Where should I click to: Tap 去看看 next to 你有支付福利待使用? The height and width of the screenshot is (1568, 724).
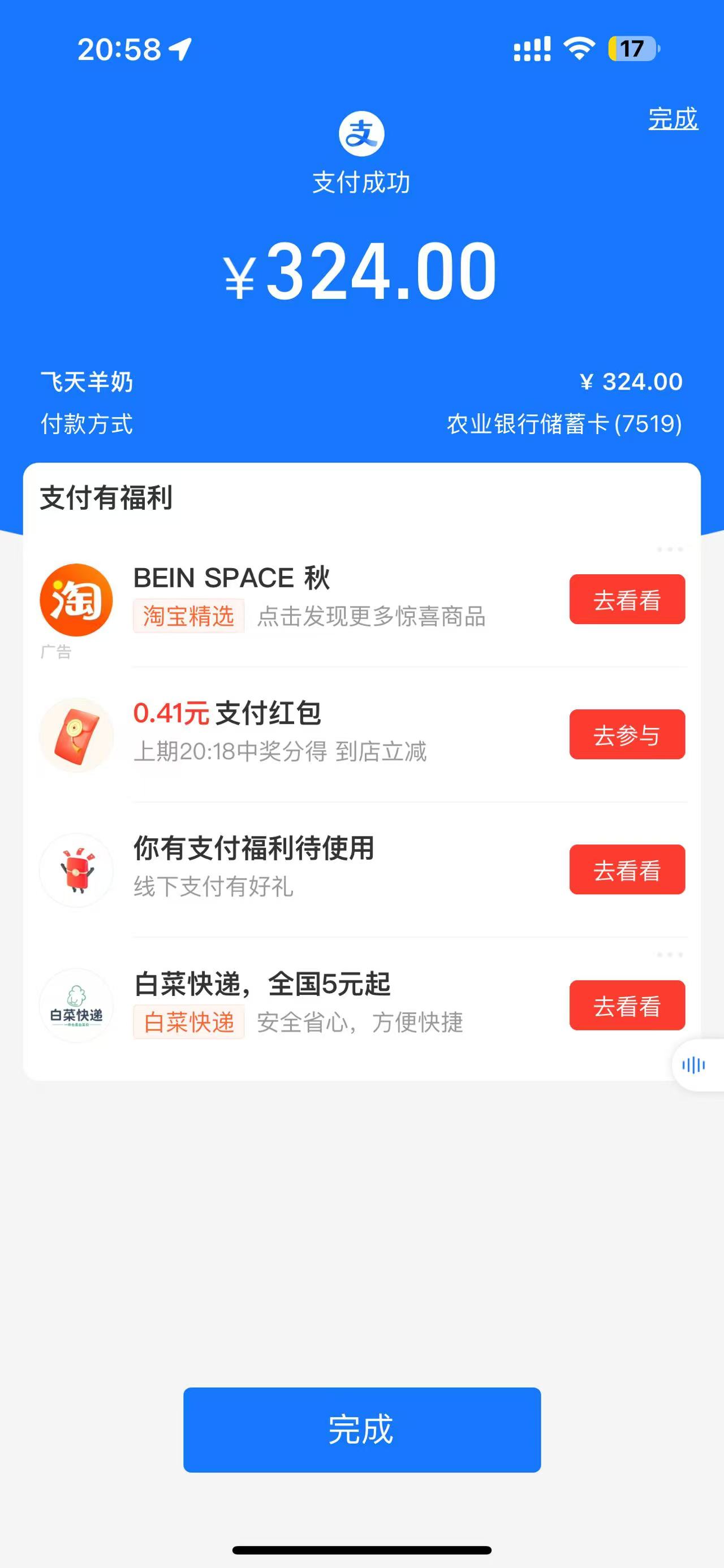[627, 870]
